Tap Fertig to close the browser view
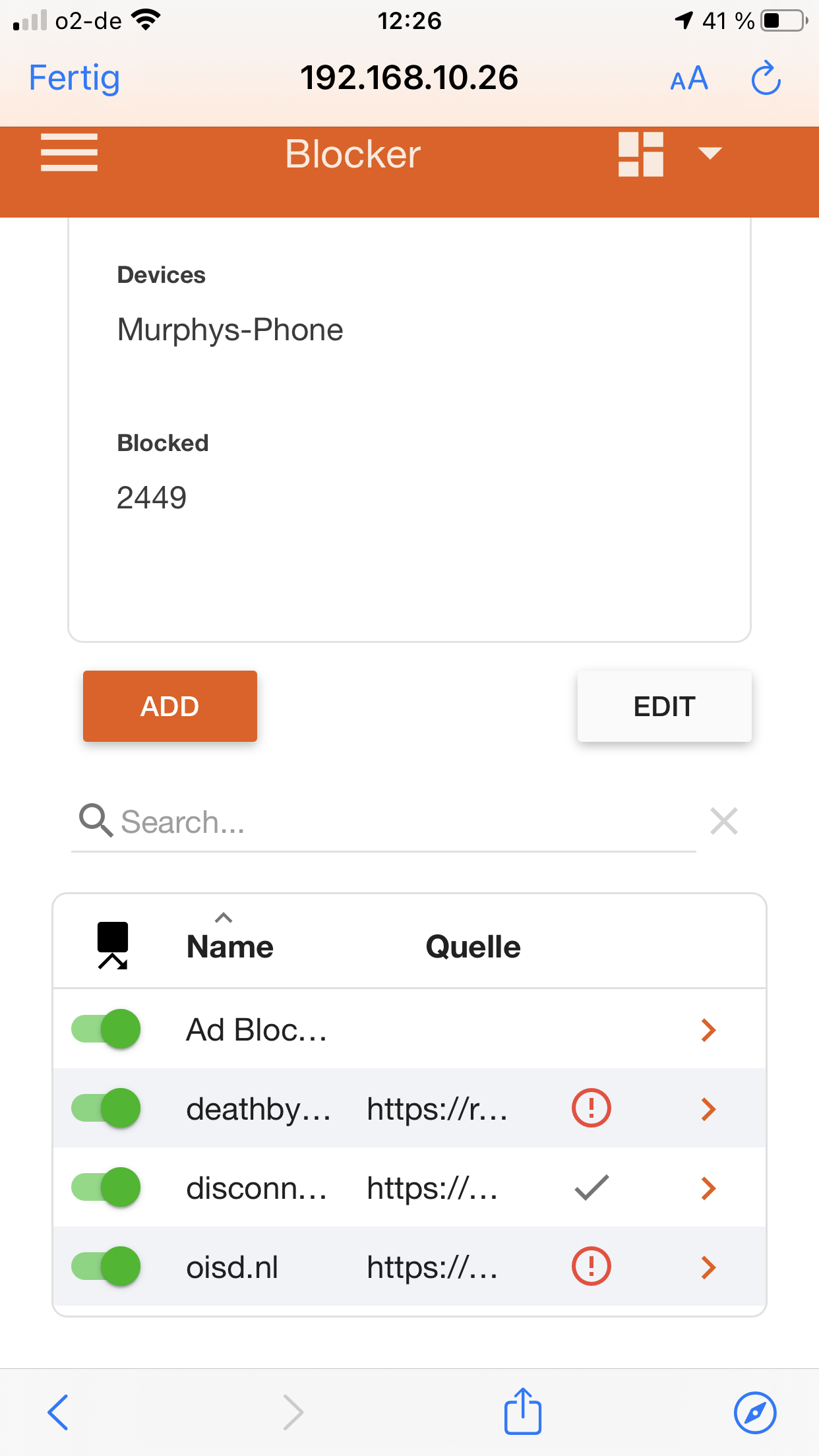Screen dimensions: 819x1456 click(75, 78)
